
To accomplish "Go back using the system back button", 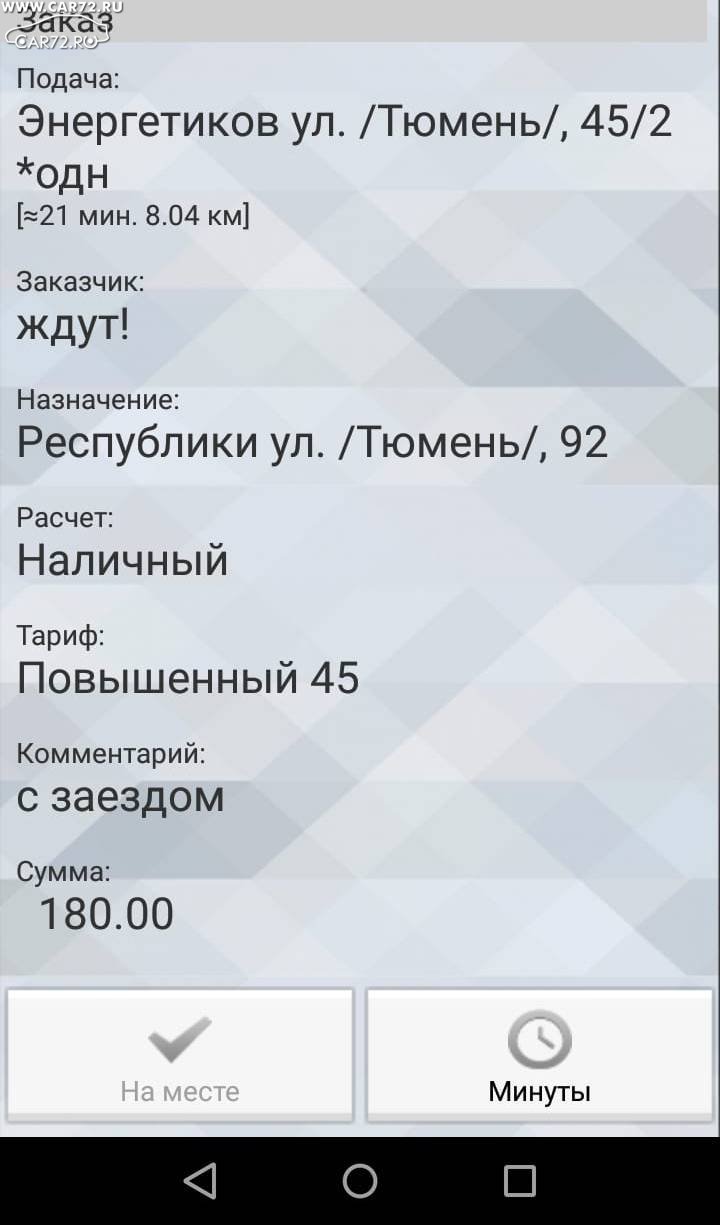I will 200,1181.
